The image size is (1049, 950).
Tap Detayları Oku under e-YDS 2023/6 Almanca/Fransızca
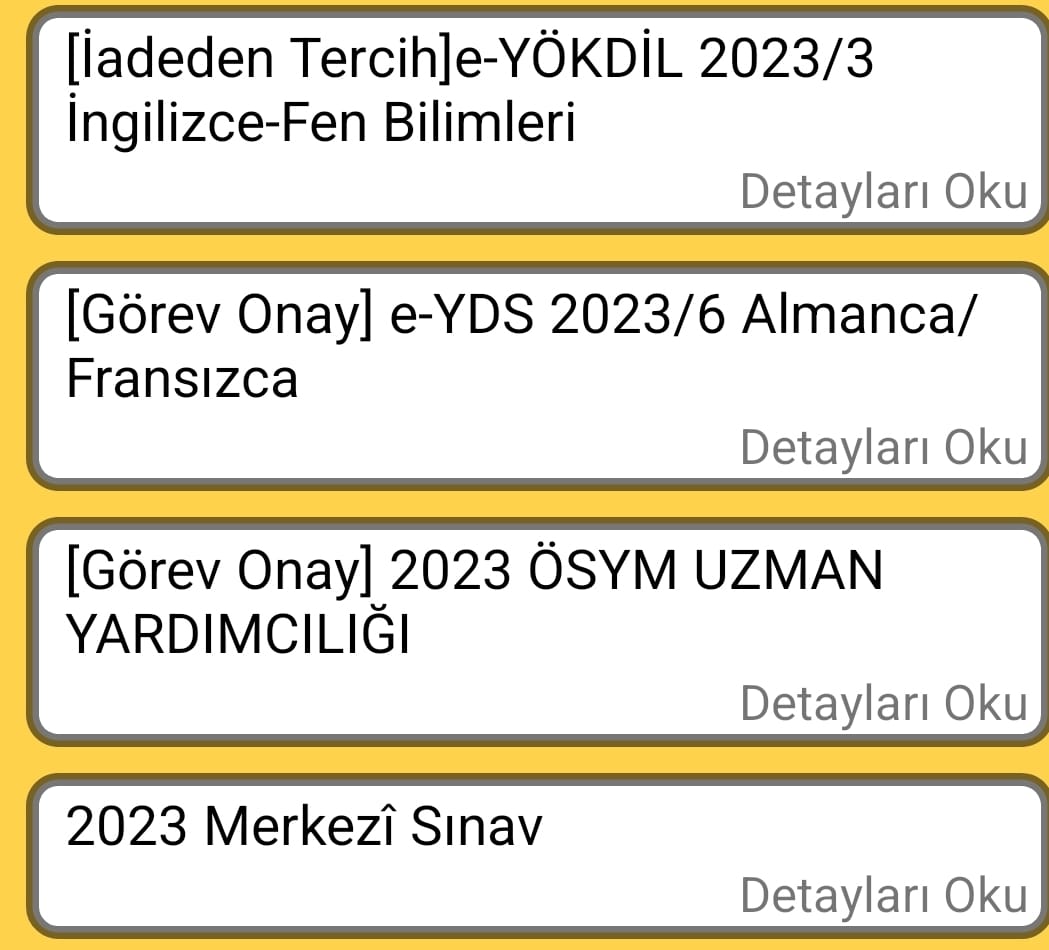coord(883,448)
